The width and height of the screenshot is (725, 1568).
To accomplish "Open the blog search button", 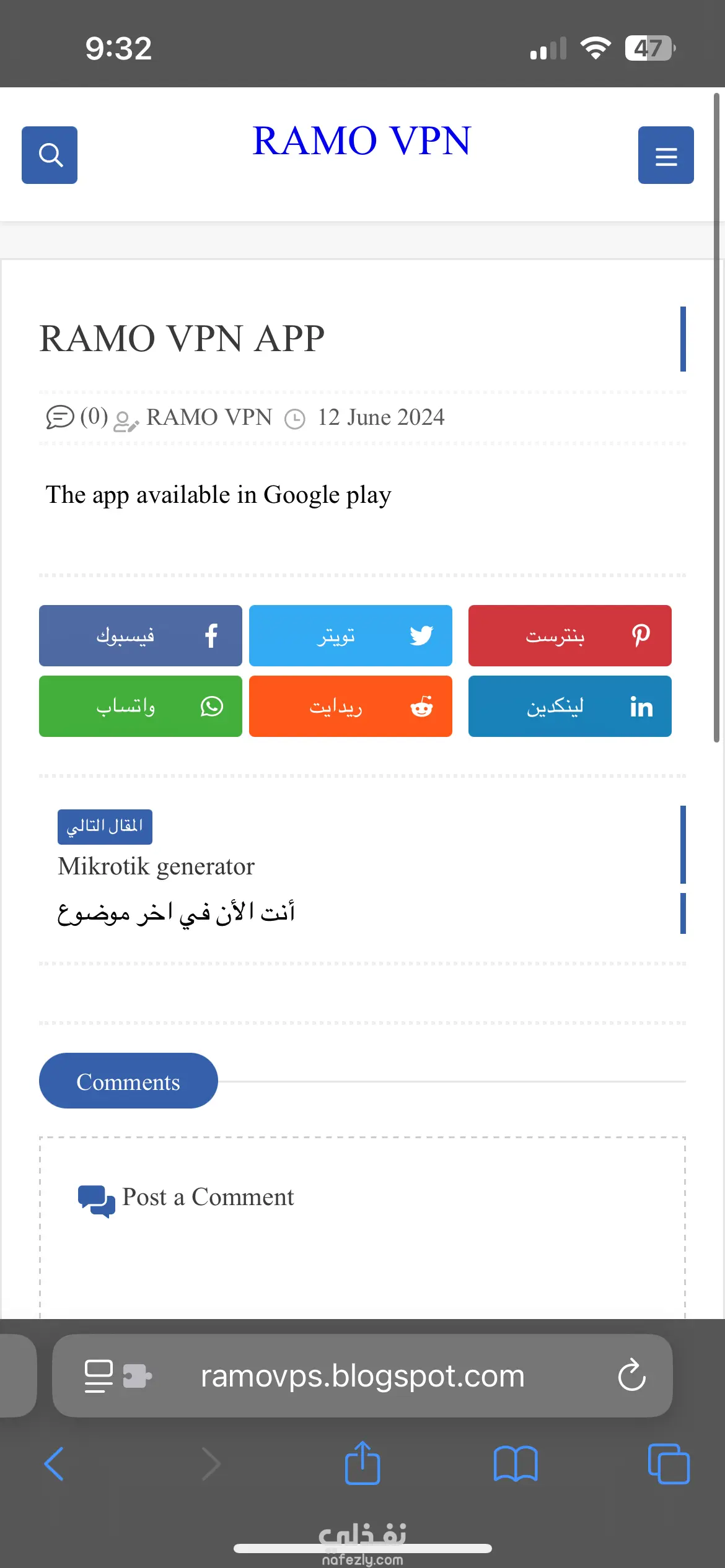I will tap(50, 155).
